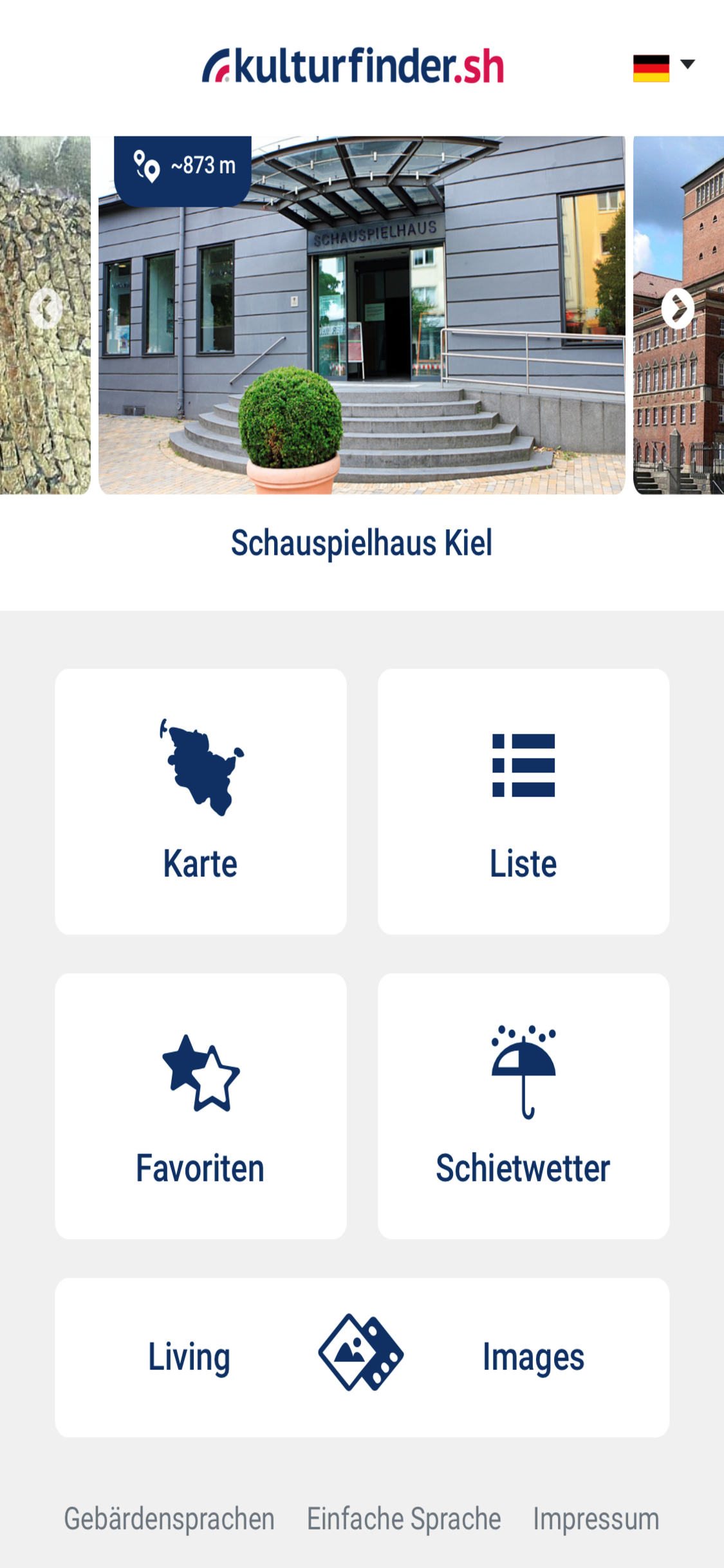Open the Karte tile

point(201,811)
